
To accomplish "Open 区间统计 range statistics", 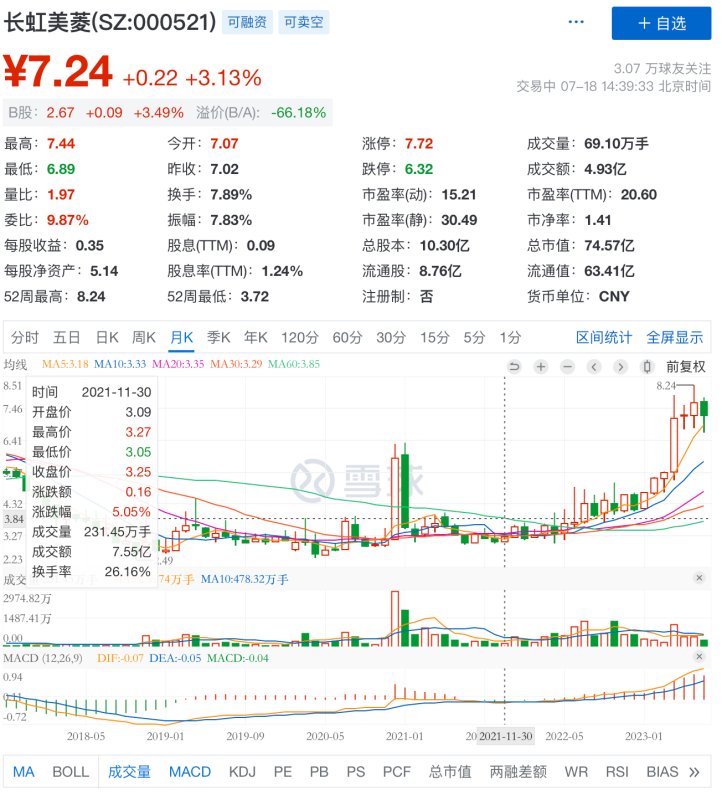I will tap(603, 337).
